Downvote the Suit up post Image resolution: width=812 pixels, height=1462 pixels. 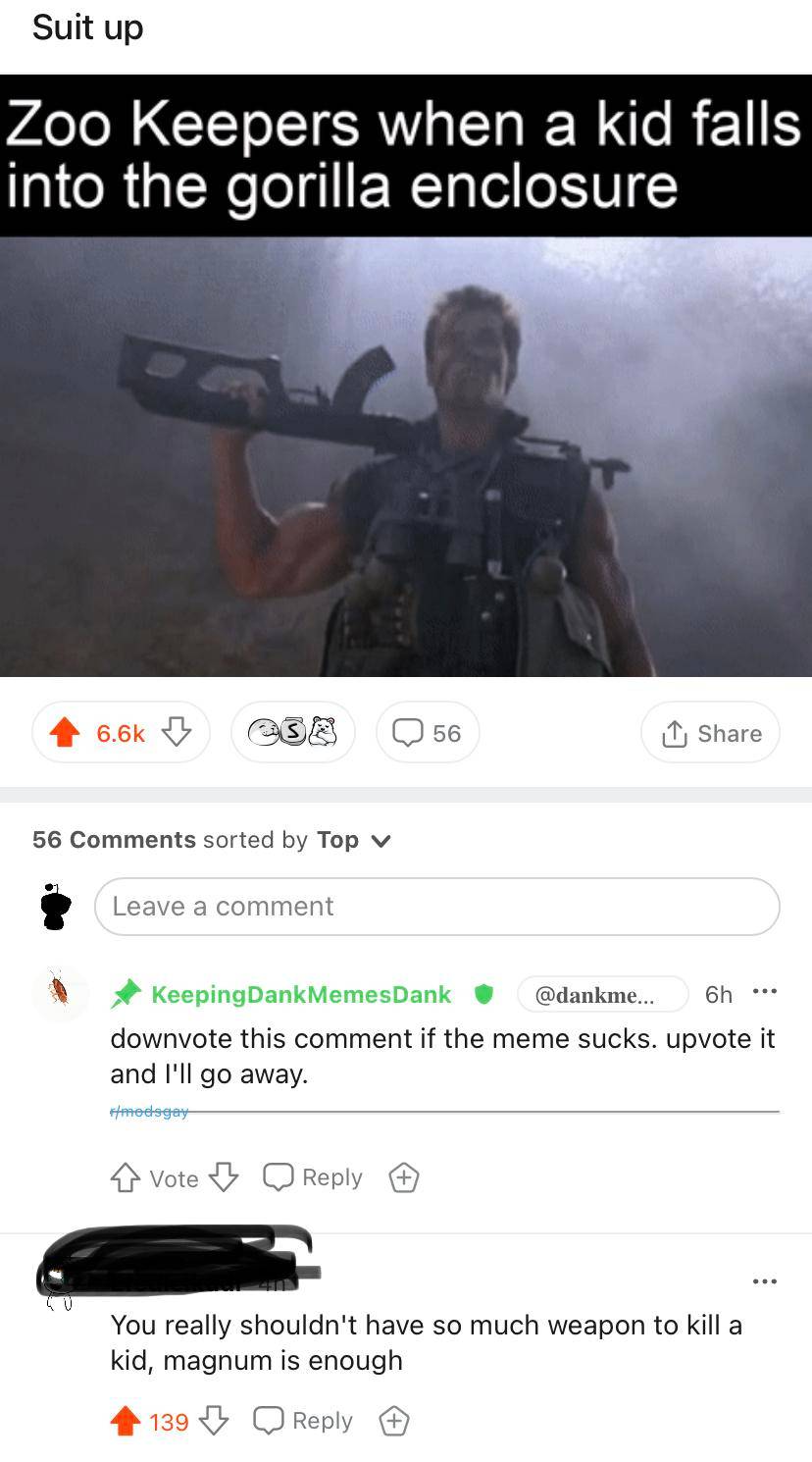[x=176, y=732]
